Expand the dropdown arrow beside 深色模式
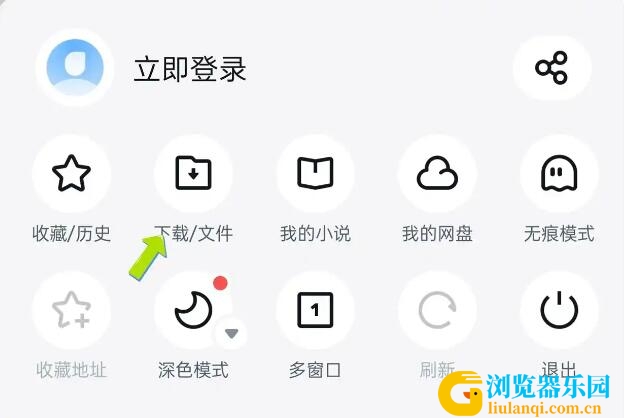This screenshot has width=624, height=418. (x=232, y=333)
